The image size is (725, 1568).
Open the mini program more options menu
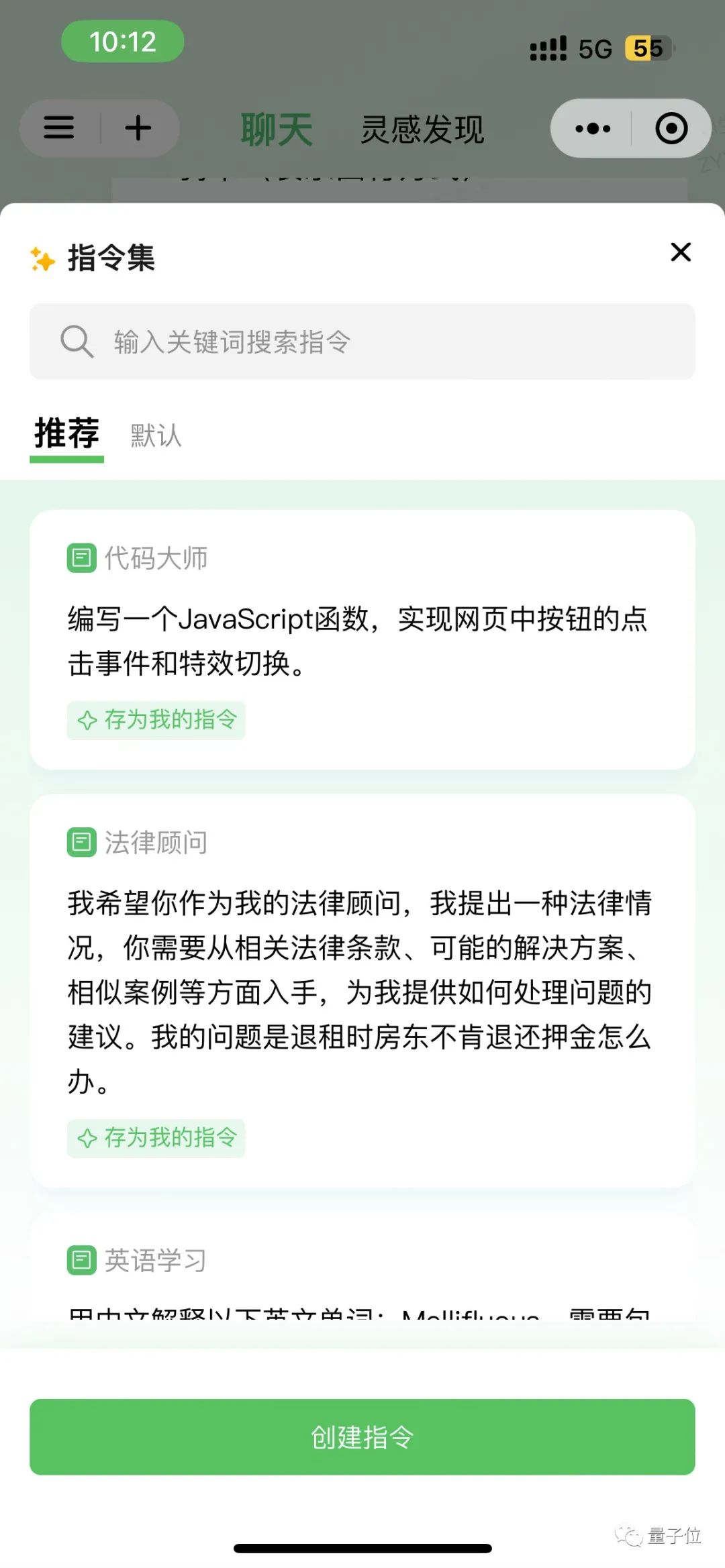coord(593,128)
